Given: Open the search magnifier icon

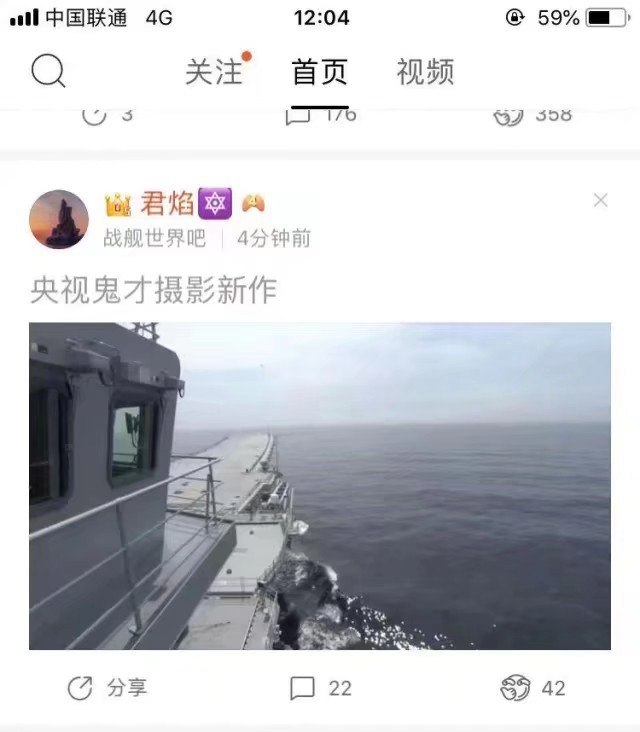Looking at the screenshot, I should [x=48, y=71].
